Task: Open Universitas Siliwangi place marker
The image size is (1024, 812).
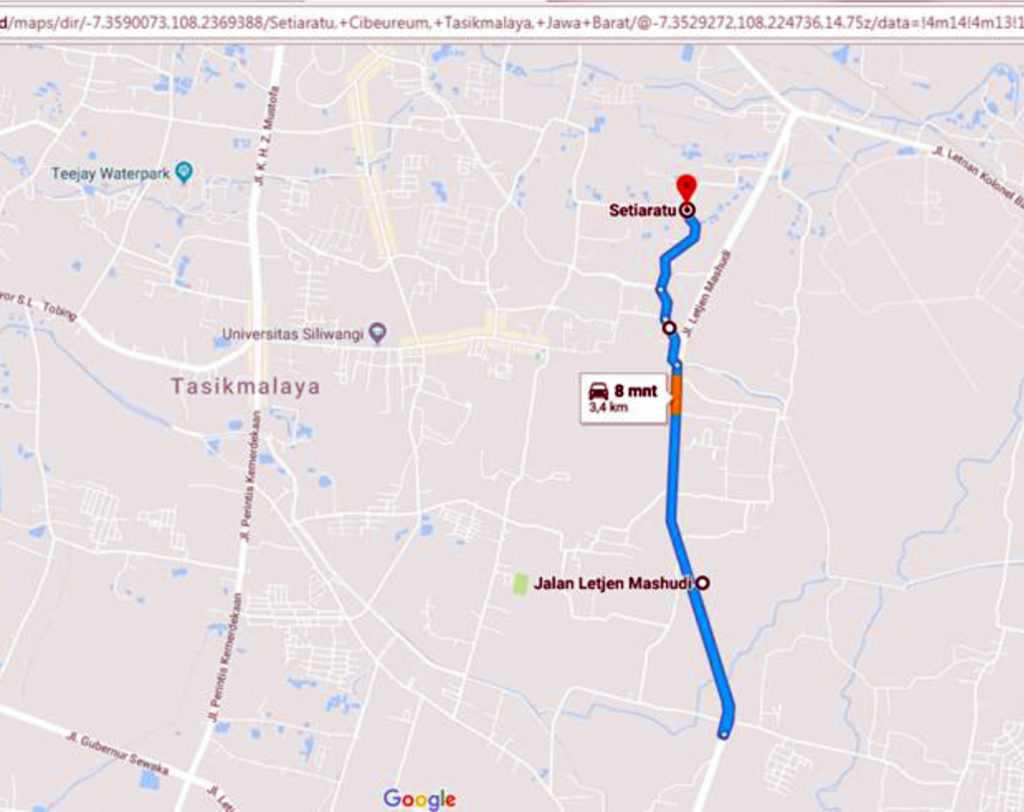Action: point(377,333)
